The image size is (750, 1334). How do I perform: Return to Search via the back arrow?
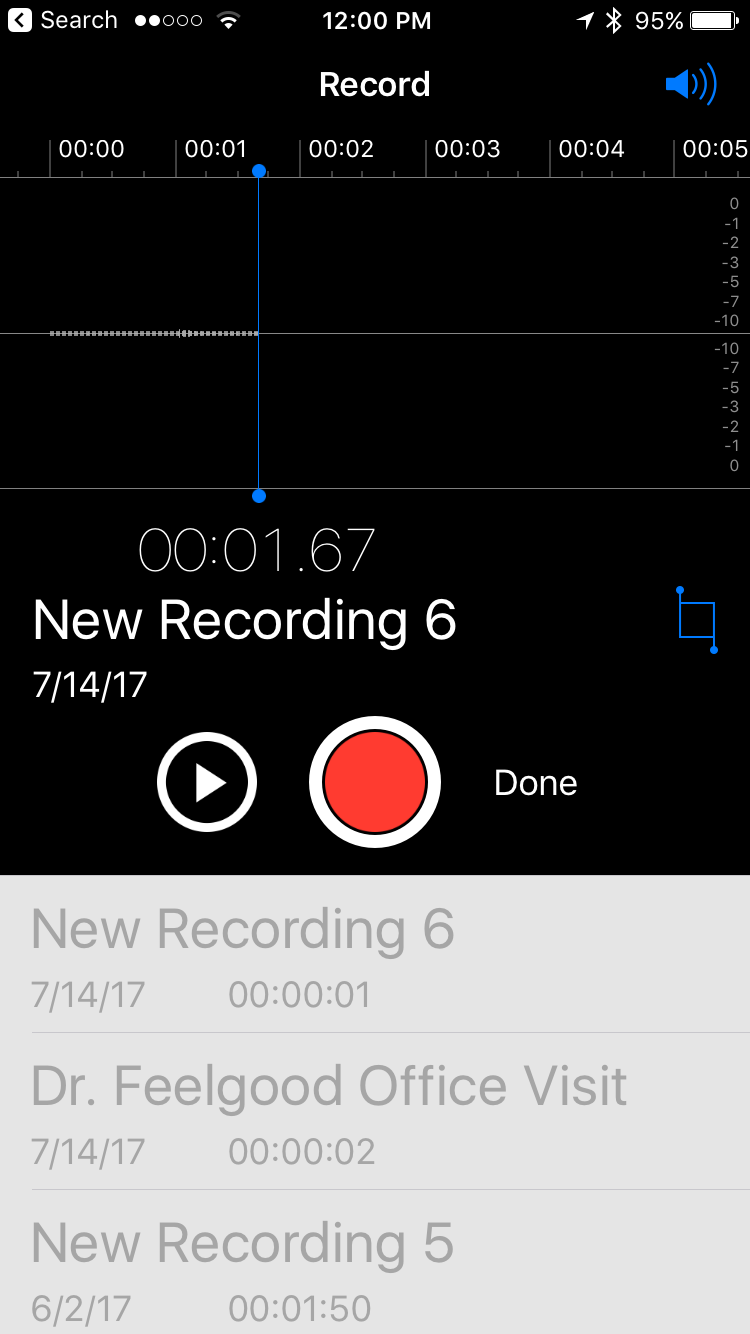(x=62, y=20)
